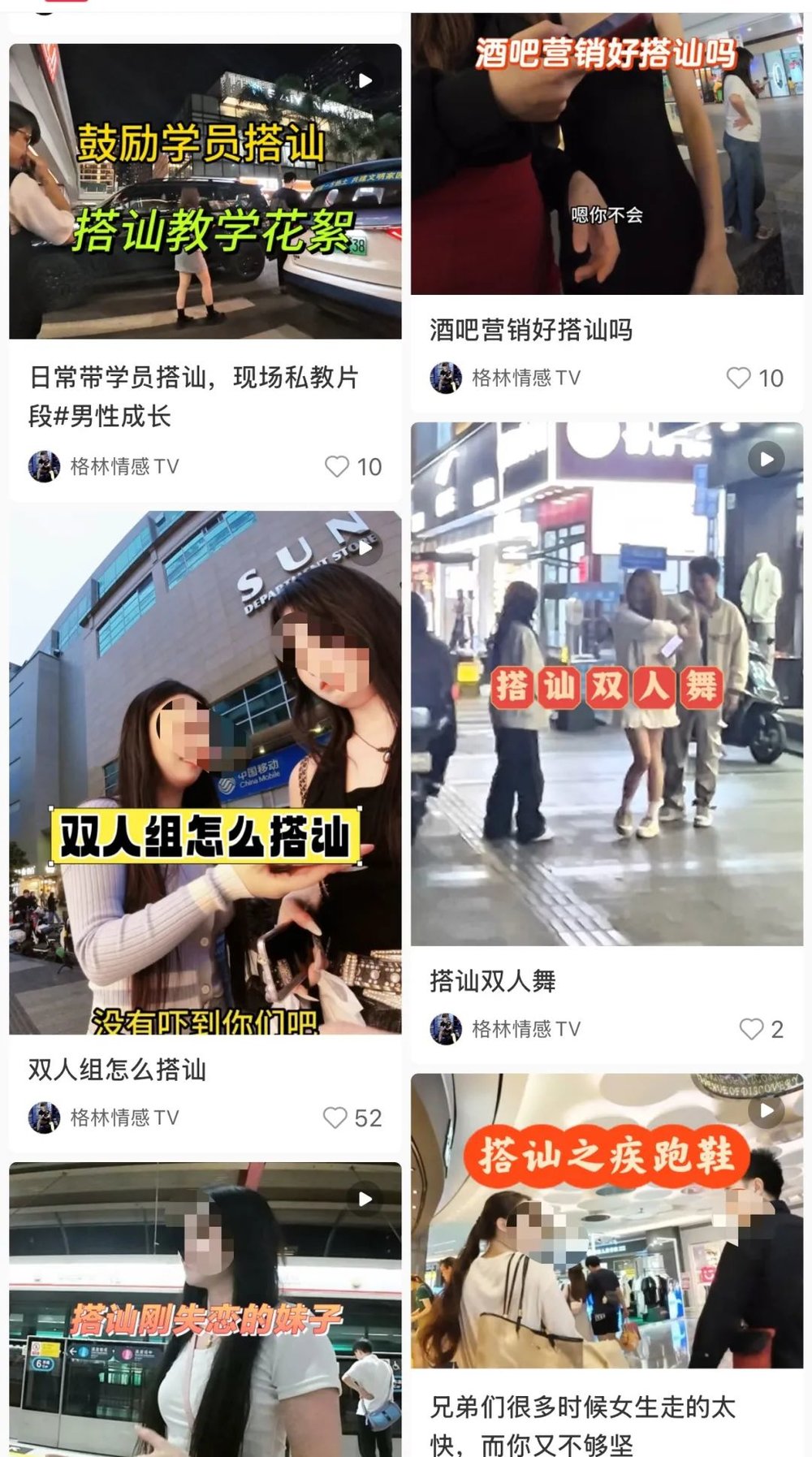Open the 酒吧营销好搭讪吗 video card
The height and width of the screenshot is (1457, 812).
coord(606,154)
